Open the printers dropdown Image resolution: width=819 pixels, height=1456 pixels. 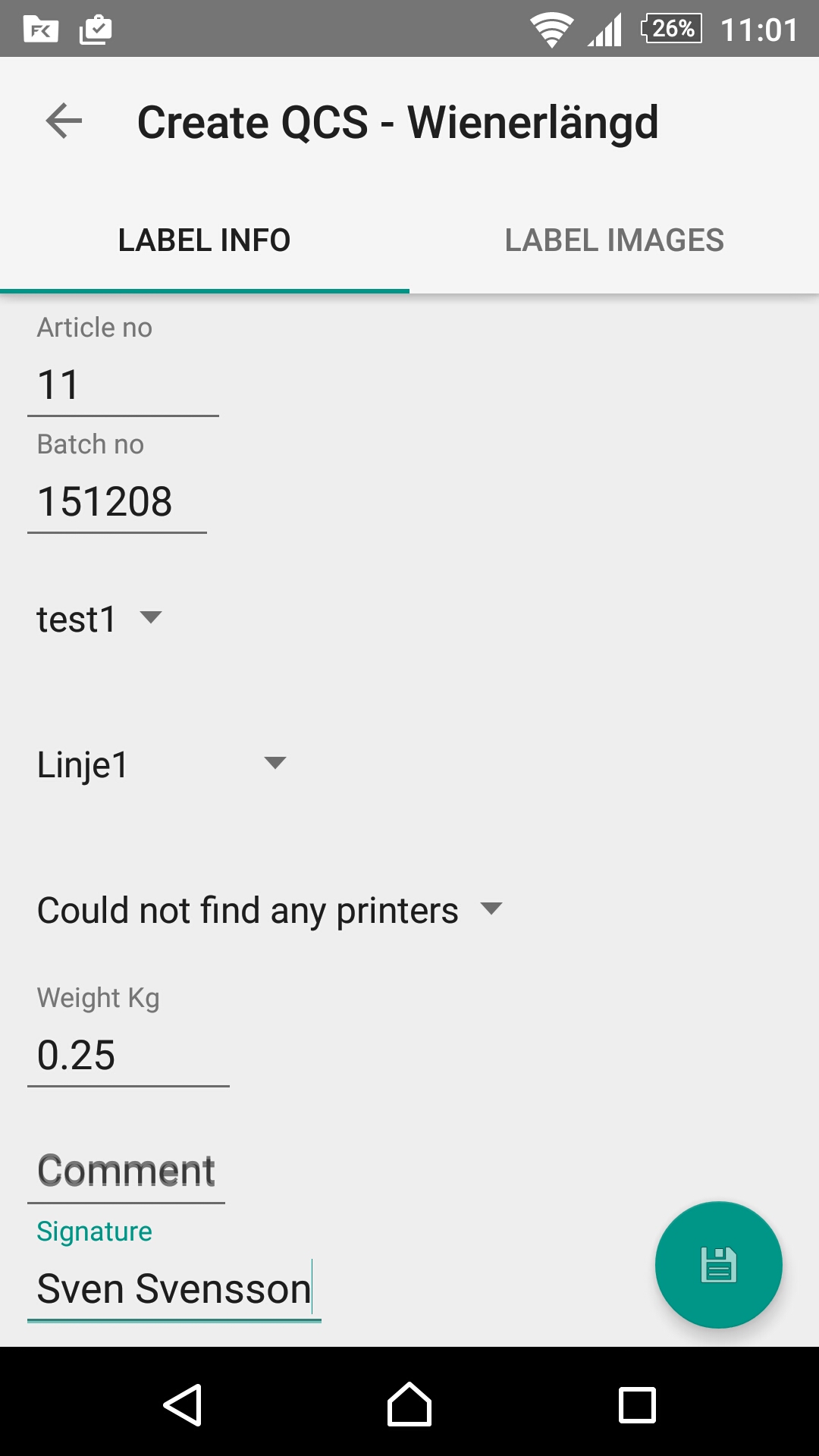[269, 910]
